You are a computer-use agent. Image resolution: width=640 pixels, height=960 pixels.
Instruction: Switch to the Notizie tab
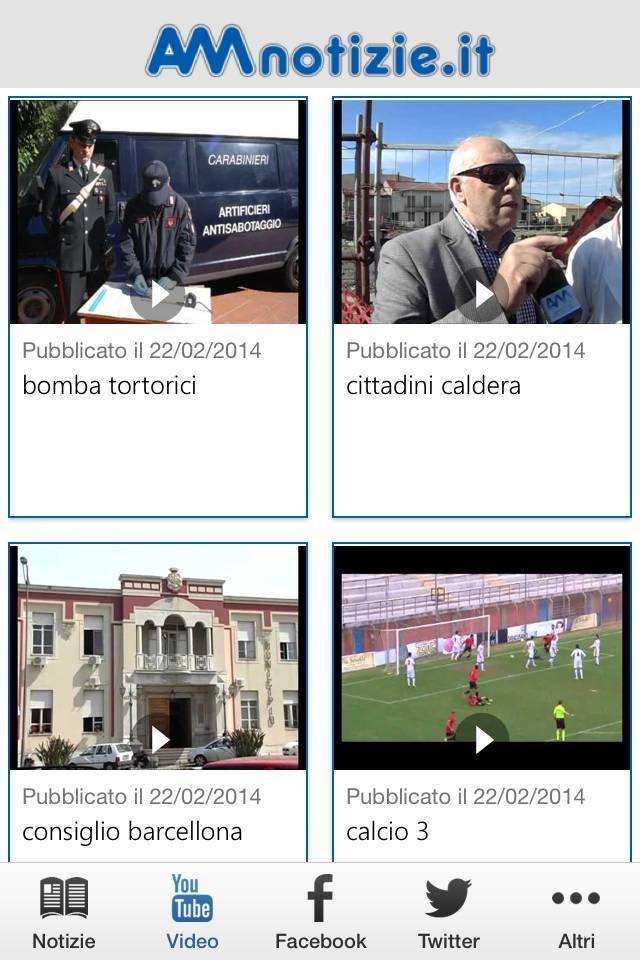[x=64, y=912]
